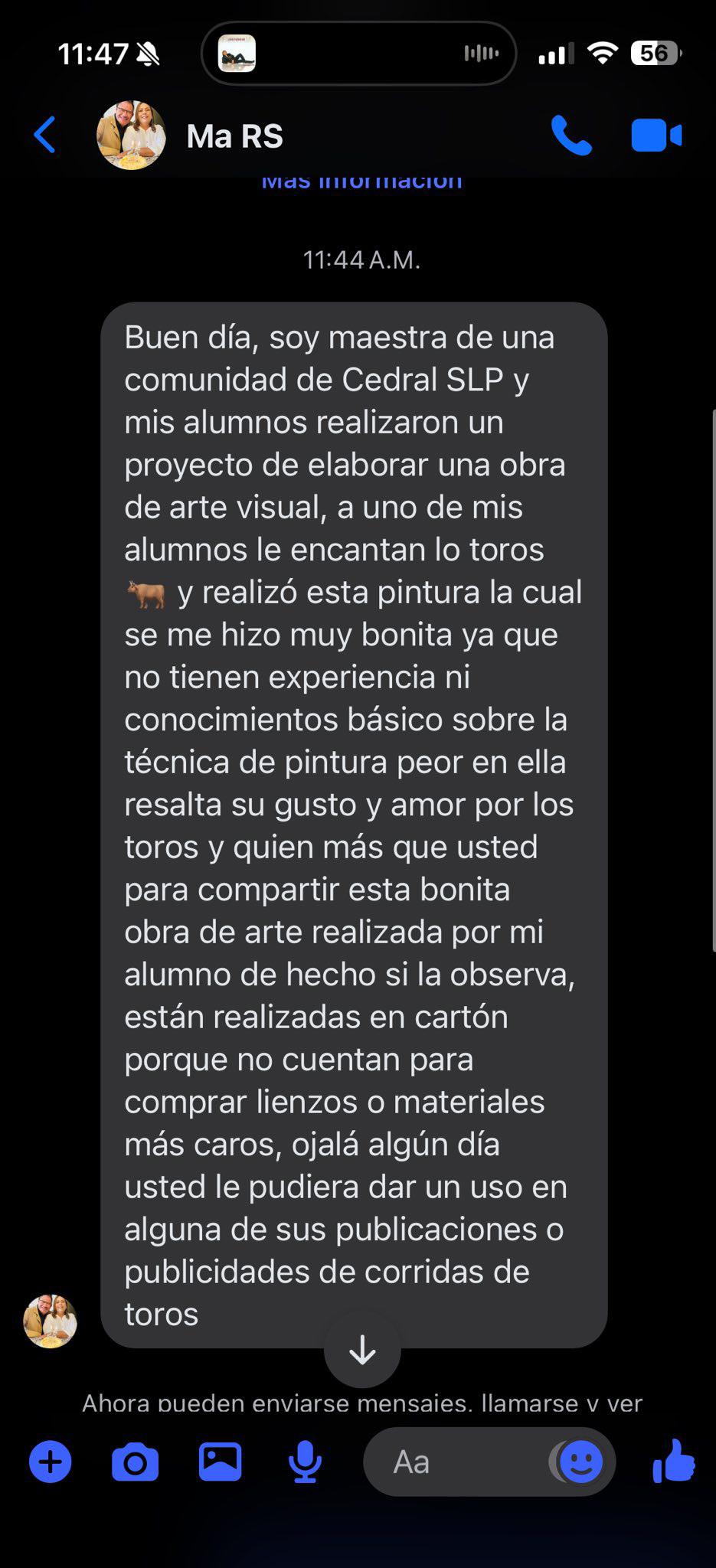
Task: Open the camera to take a photo
Action: coord(136,1462)
